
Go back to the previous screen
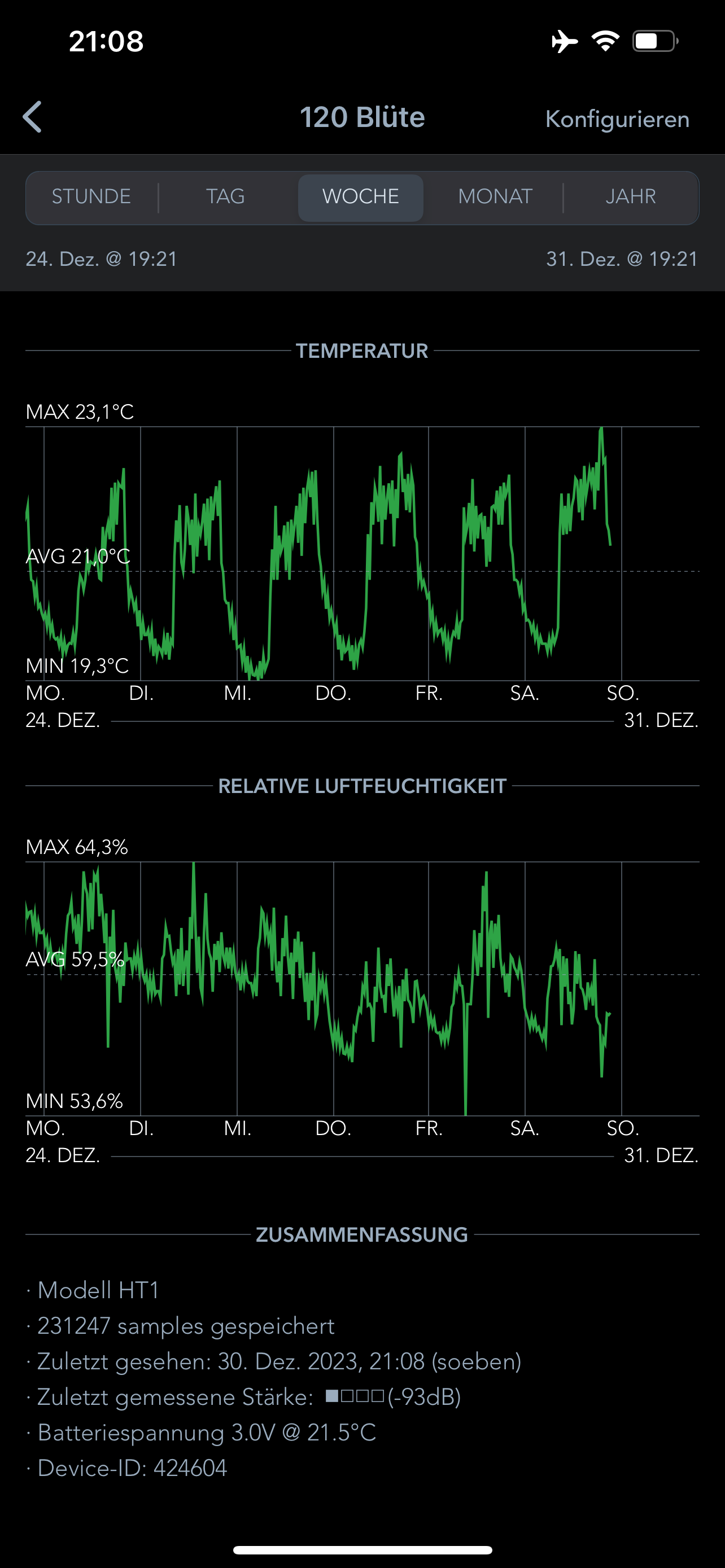click(33, 117)
